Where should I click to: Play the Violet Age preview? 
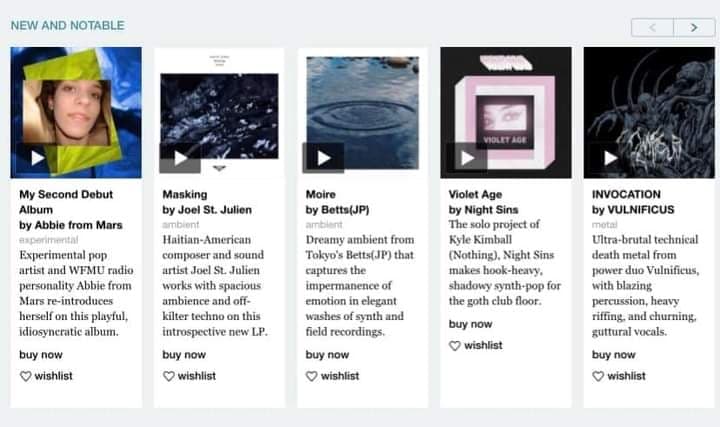(x=466, y=158)
